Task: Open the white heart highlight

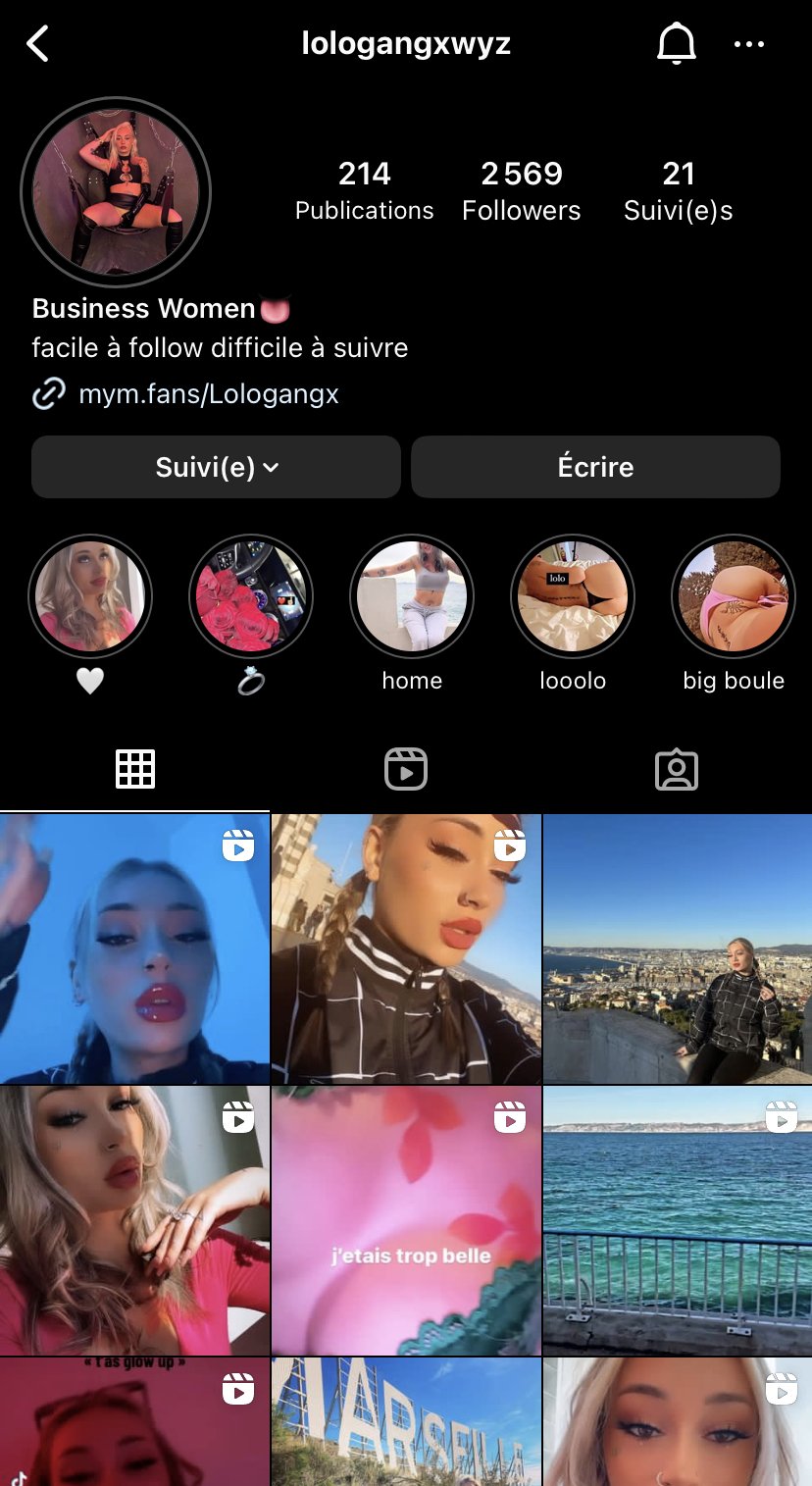Action: pyautogui.click(x=90, y=596)
